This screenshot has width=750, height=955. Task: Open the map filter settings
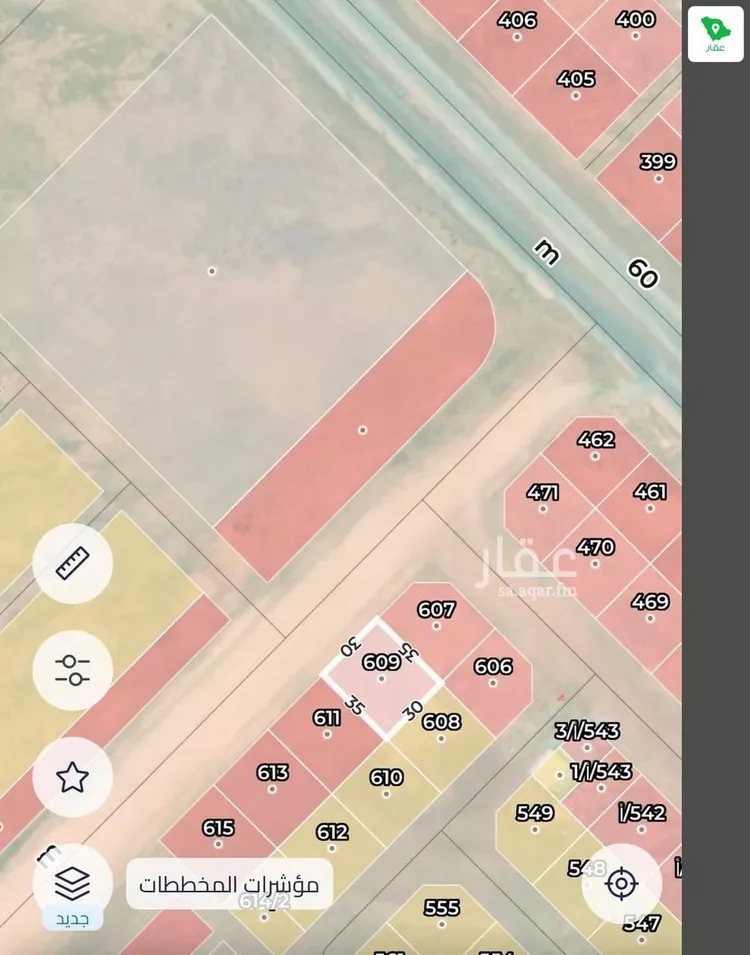click(72, 670)
